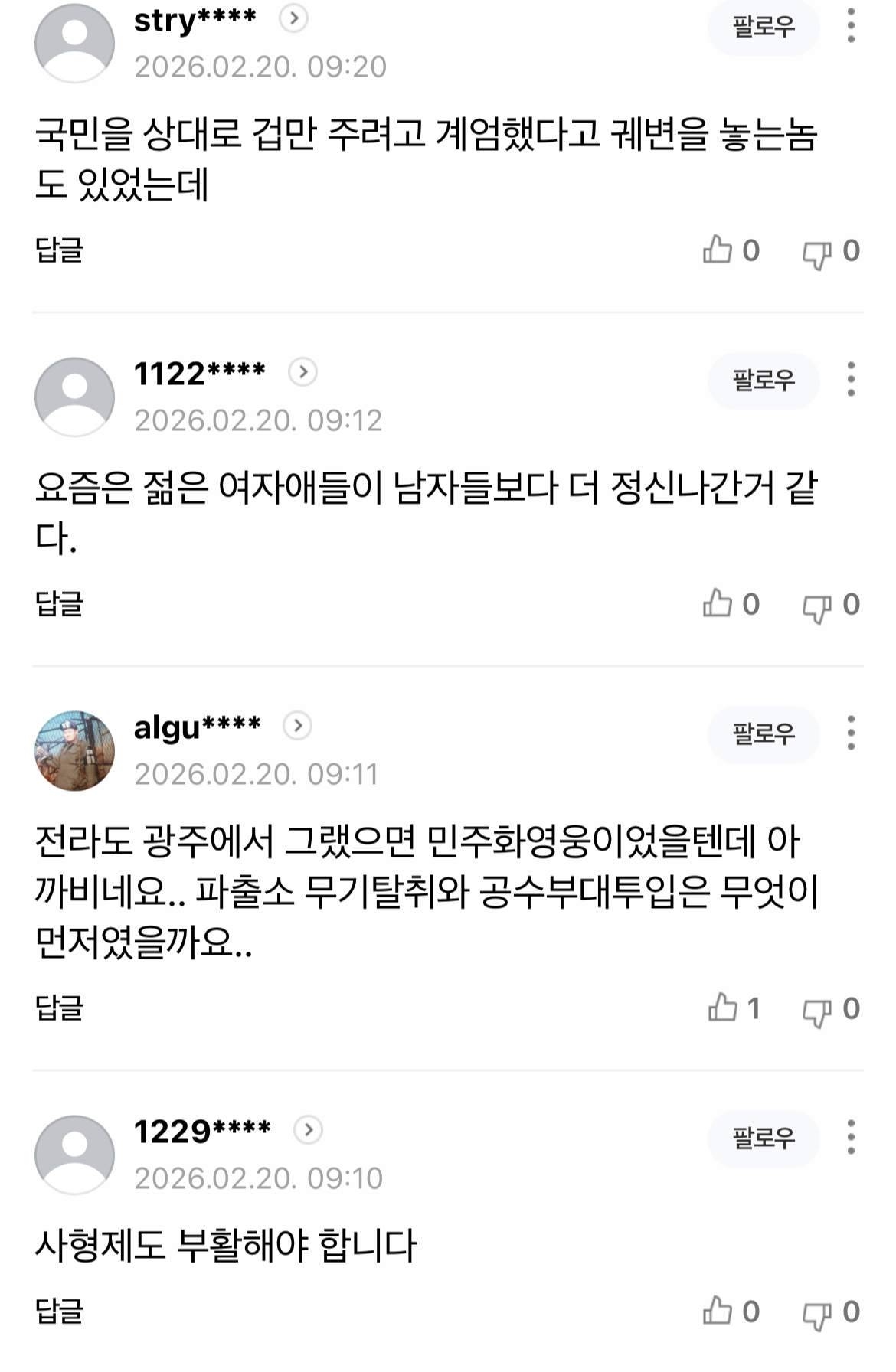Open overflow options for 1229**** comment
Screen dimensions: 896x1372
coord(850,1138)
